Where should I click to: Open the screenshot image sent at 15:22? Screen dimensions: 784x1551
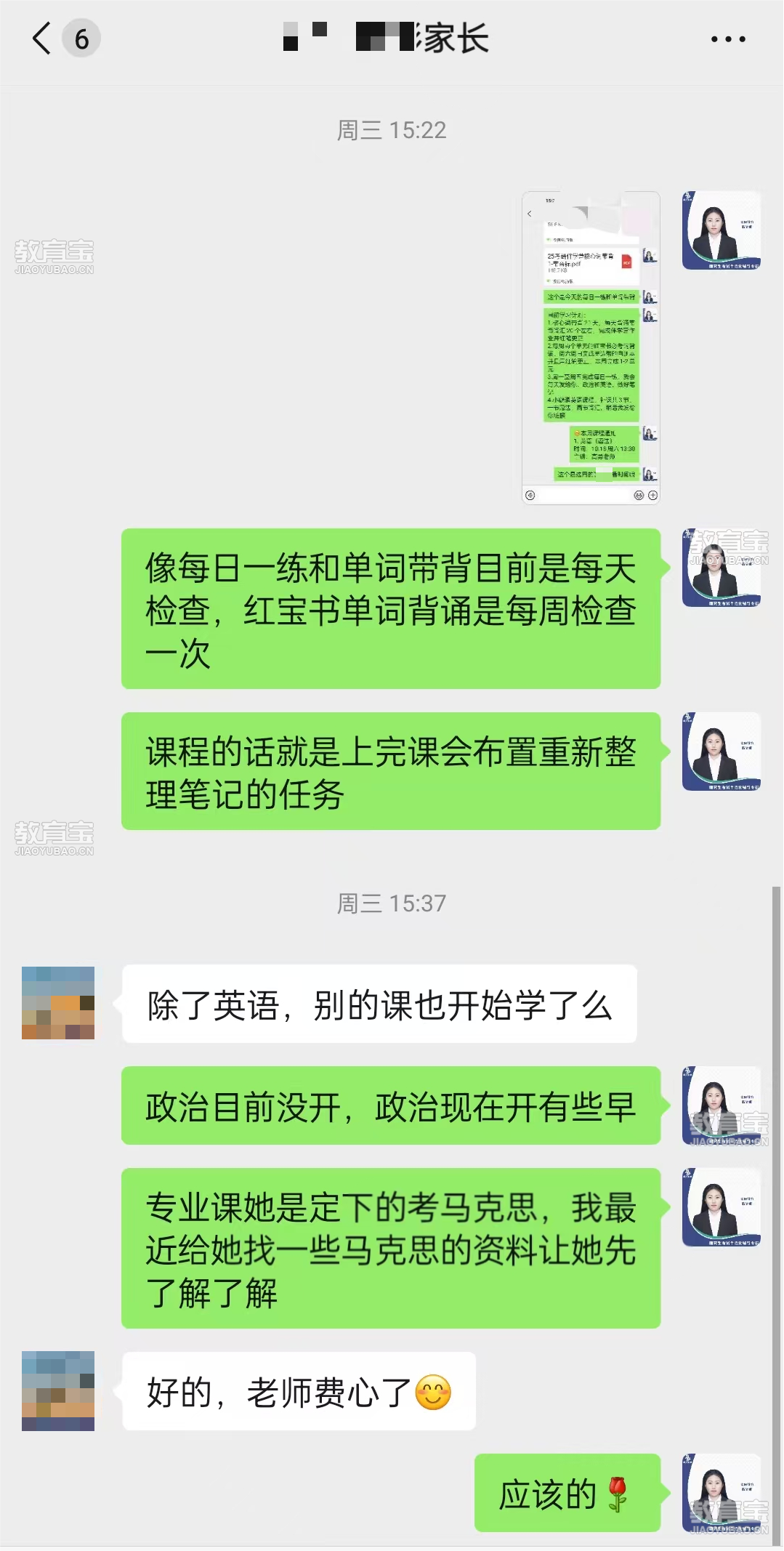(x=591, y=347)
